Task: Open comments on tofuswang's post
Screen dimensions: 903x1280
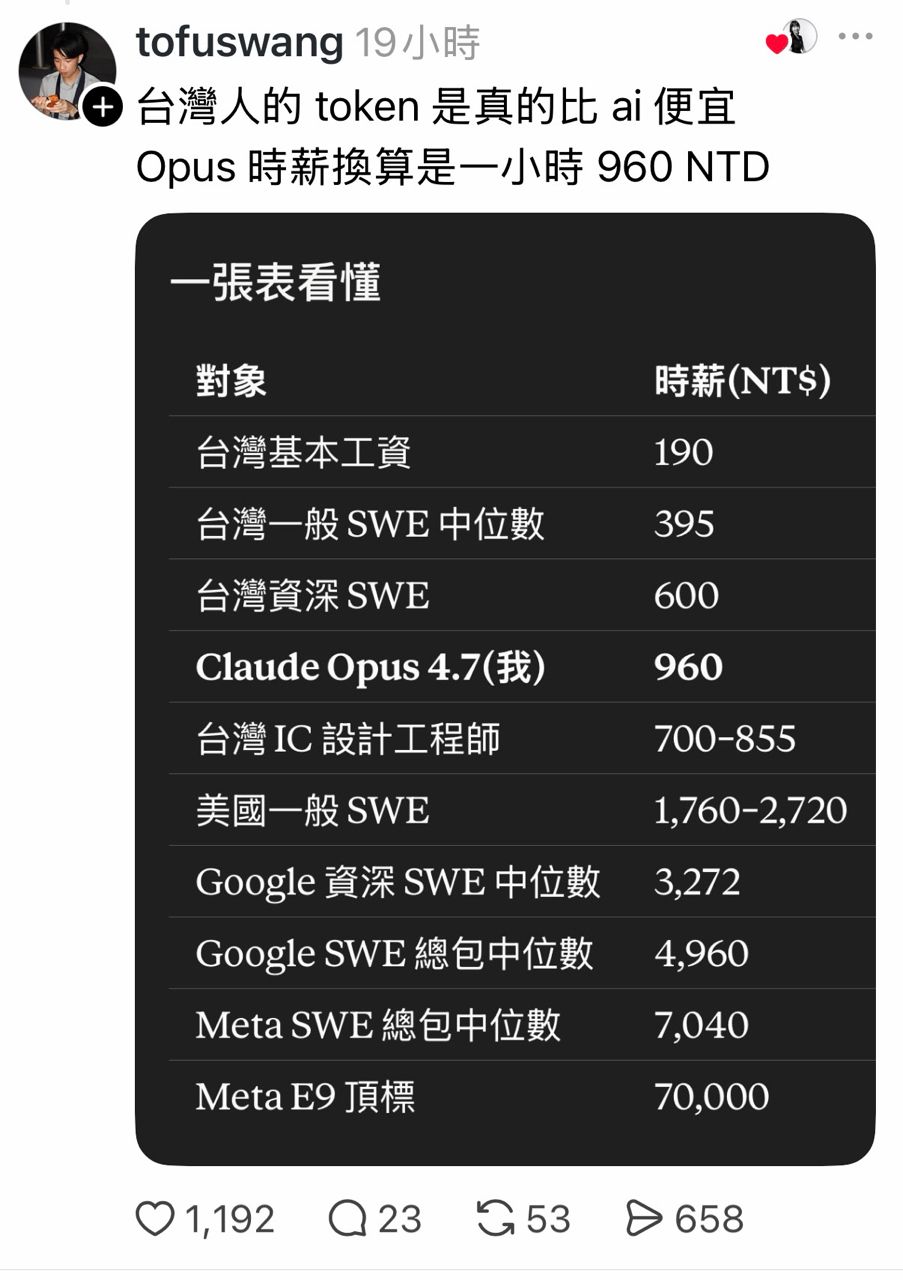Action: pyautogui.click(x=347, y=1219)
